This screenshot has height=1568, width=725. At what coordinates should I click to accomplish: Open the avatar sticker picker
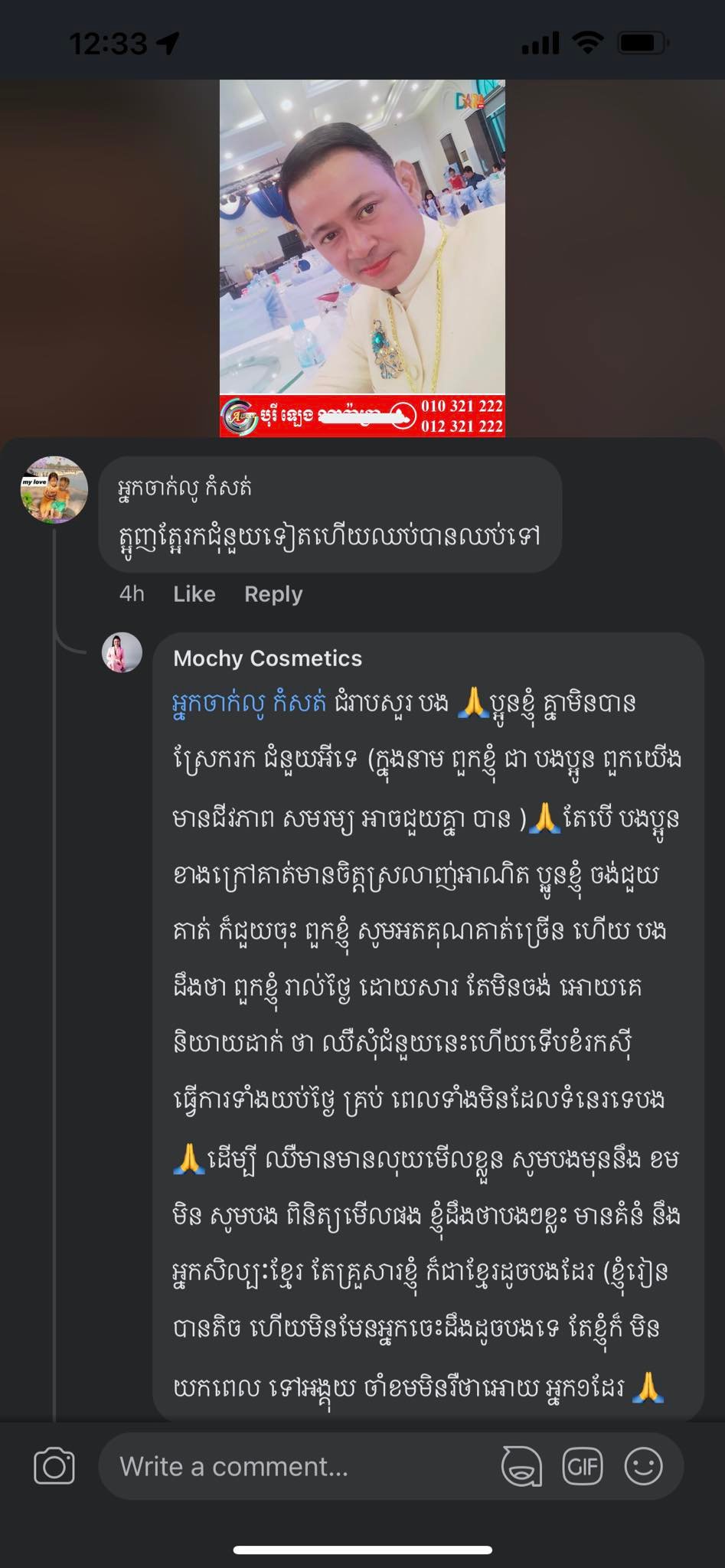[x=521, y=1466]
